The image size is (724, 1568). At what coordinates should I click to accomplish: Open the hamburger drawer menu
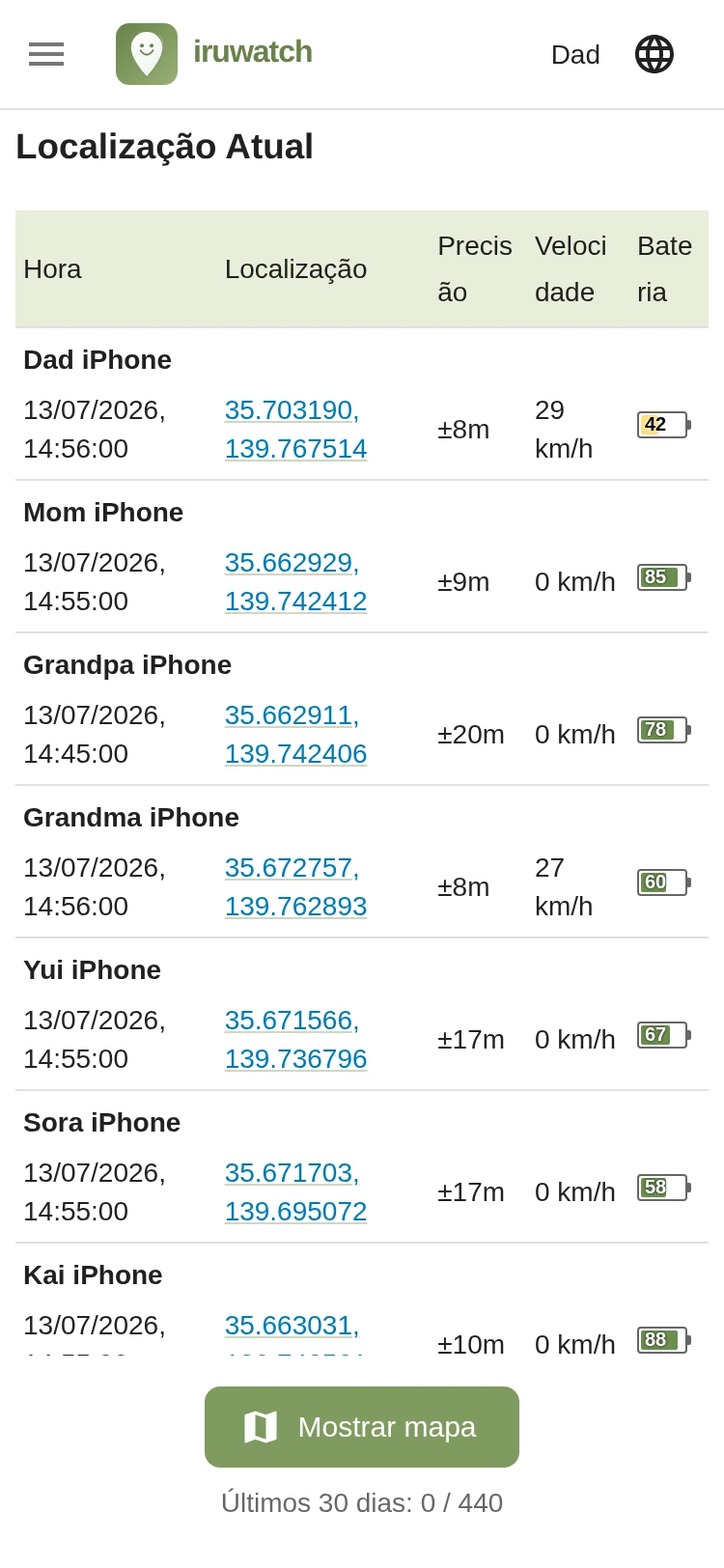click(46, 54)
